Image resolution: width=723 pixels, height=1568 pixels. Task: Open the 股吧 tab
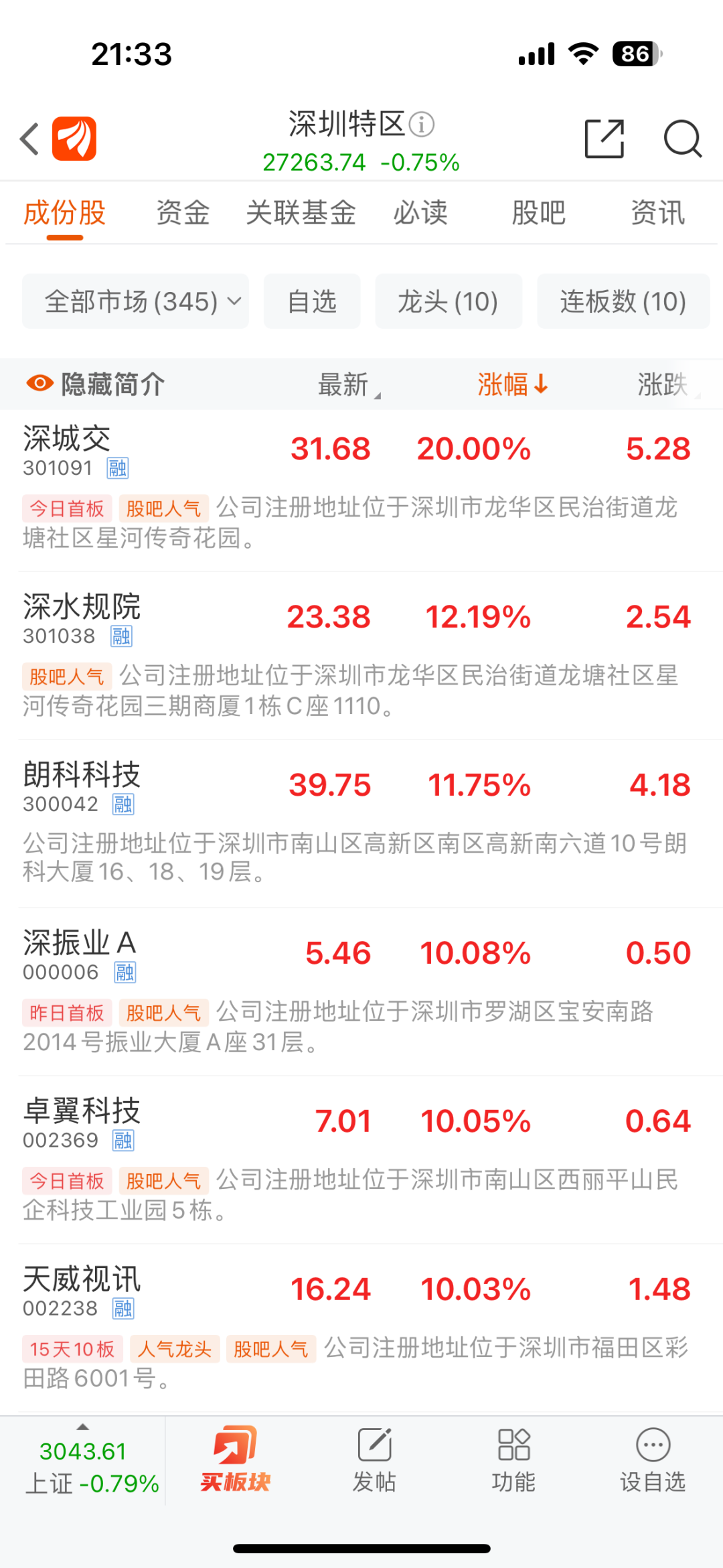[539, 213]
